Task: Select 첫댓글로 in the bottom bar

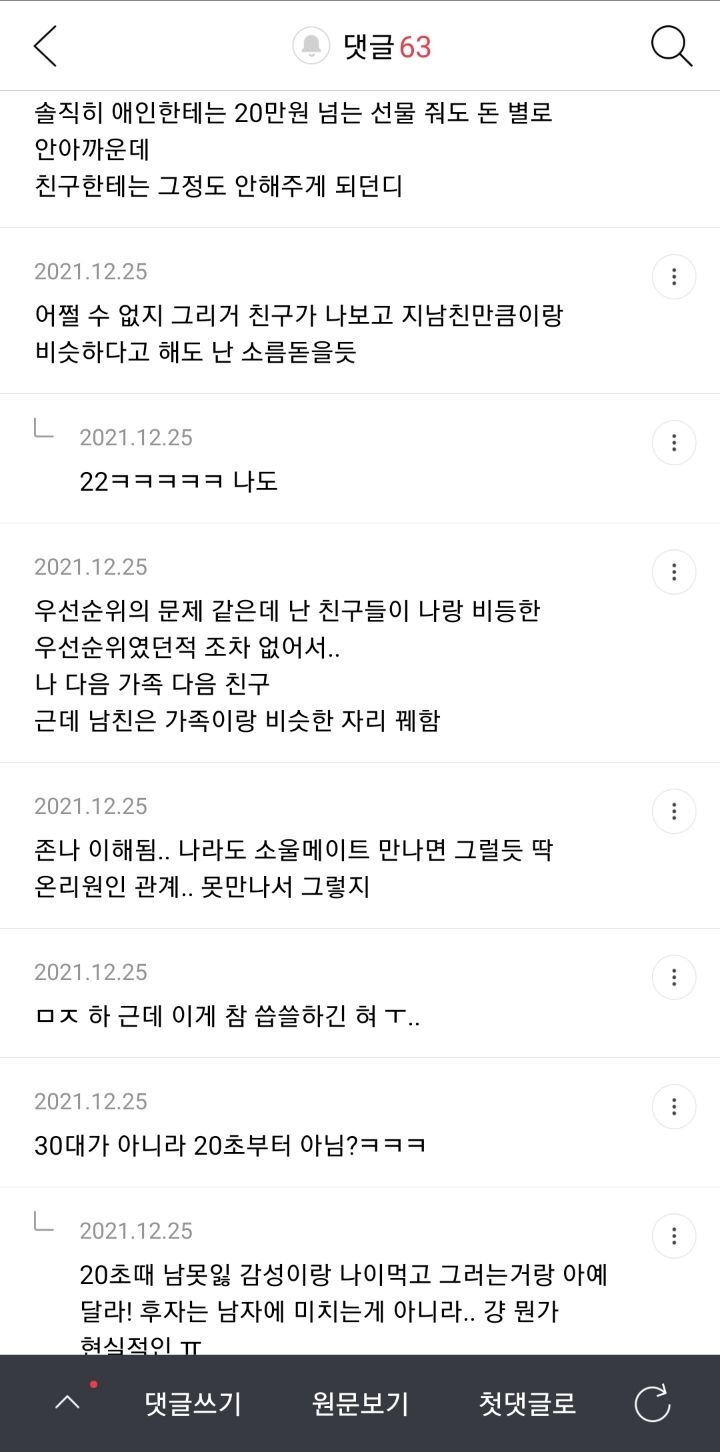Action: click(x=523, y=1403)
